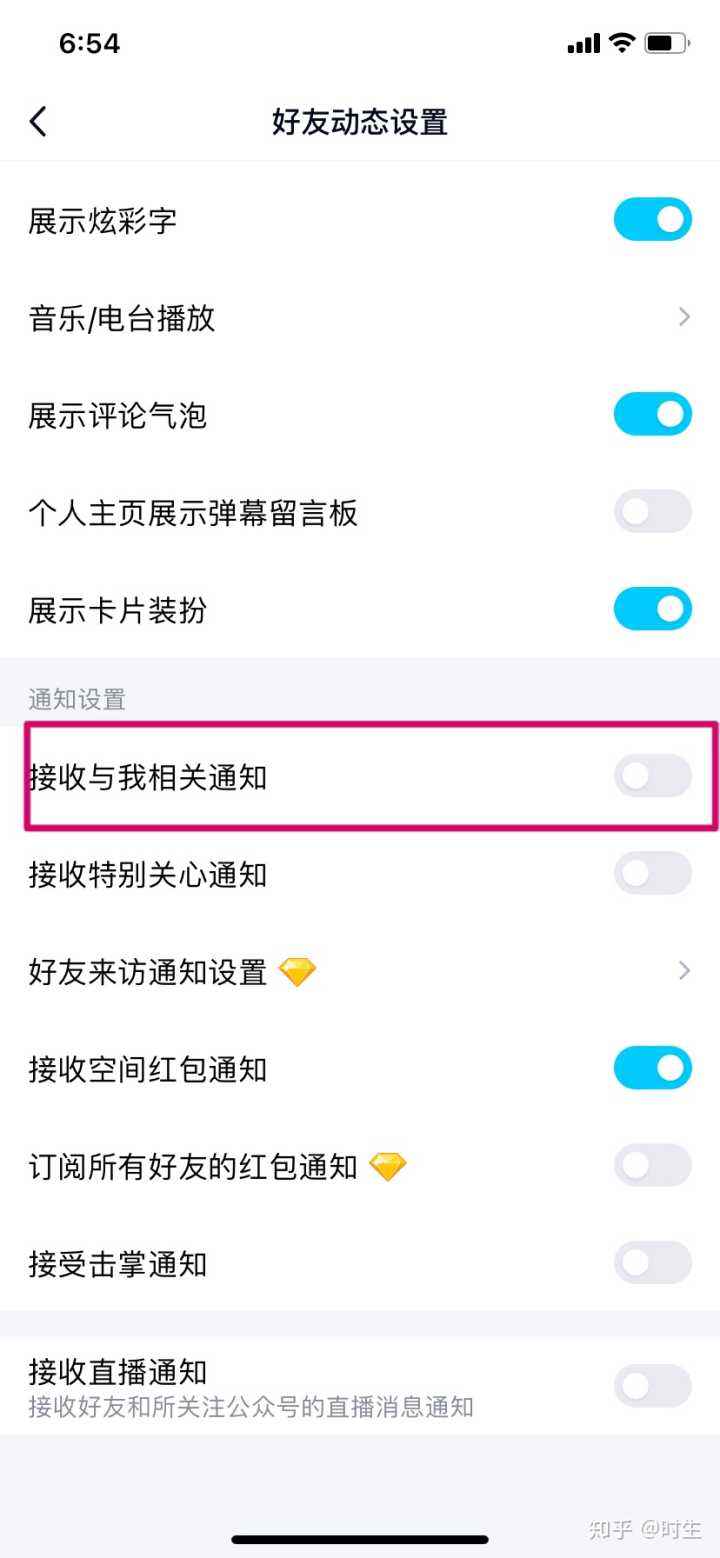Expand 好友来访通知设置 options
The width and height of the screenshot is (720, 1558).
click(x=684, y=969)
